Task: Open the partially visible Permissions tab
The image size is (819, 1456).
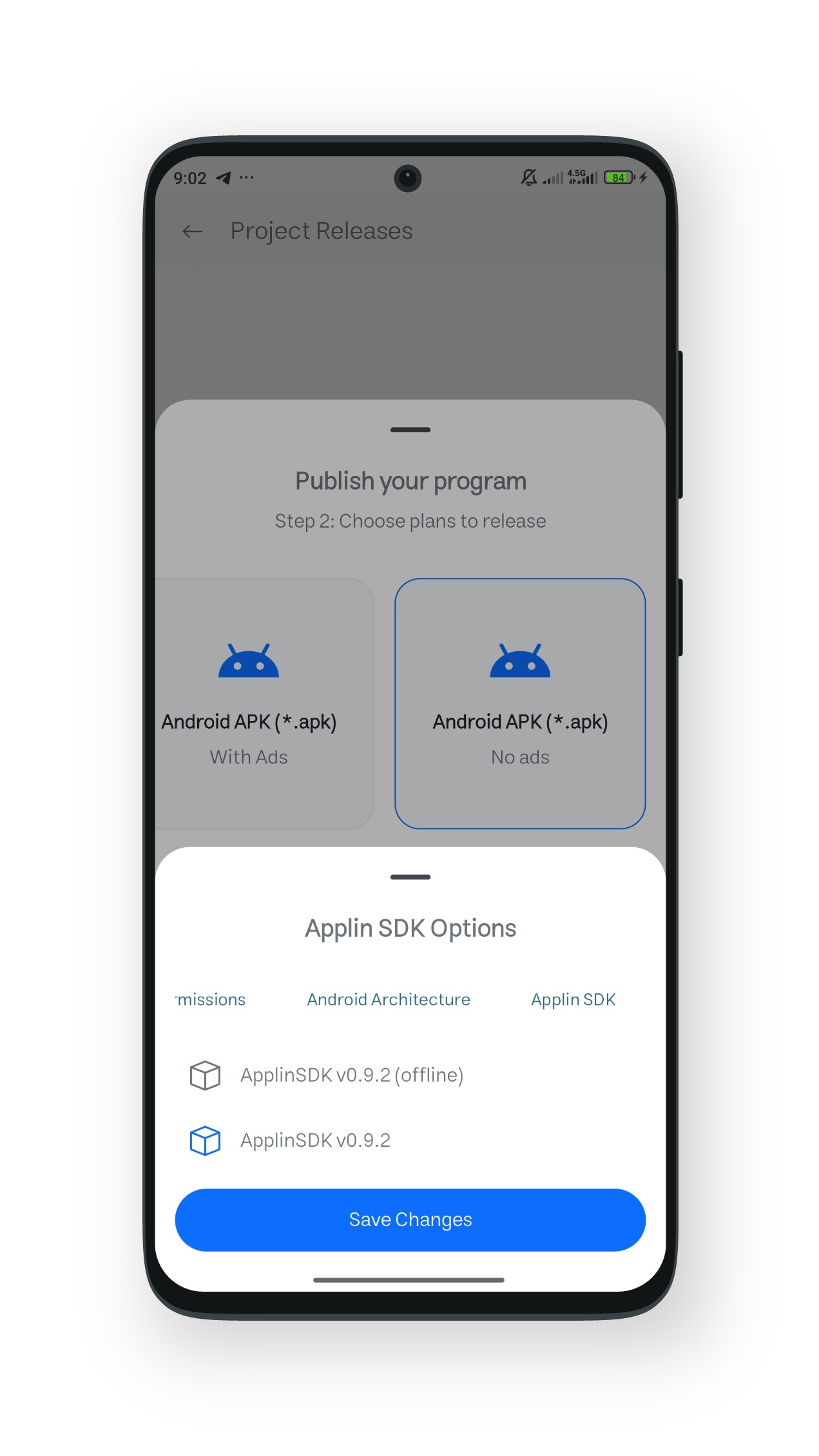Action: pos(211,999)
